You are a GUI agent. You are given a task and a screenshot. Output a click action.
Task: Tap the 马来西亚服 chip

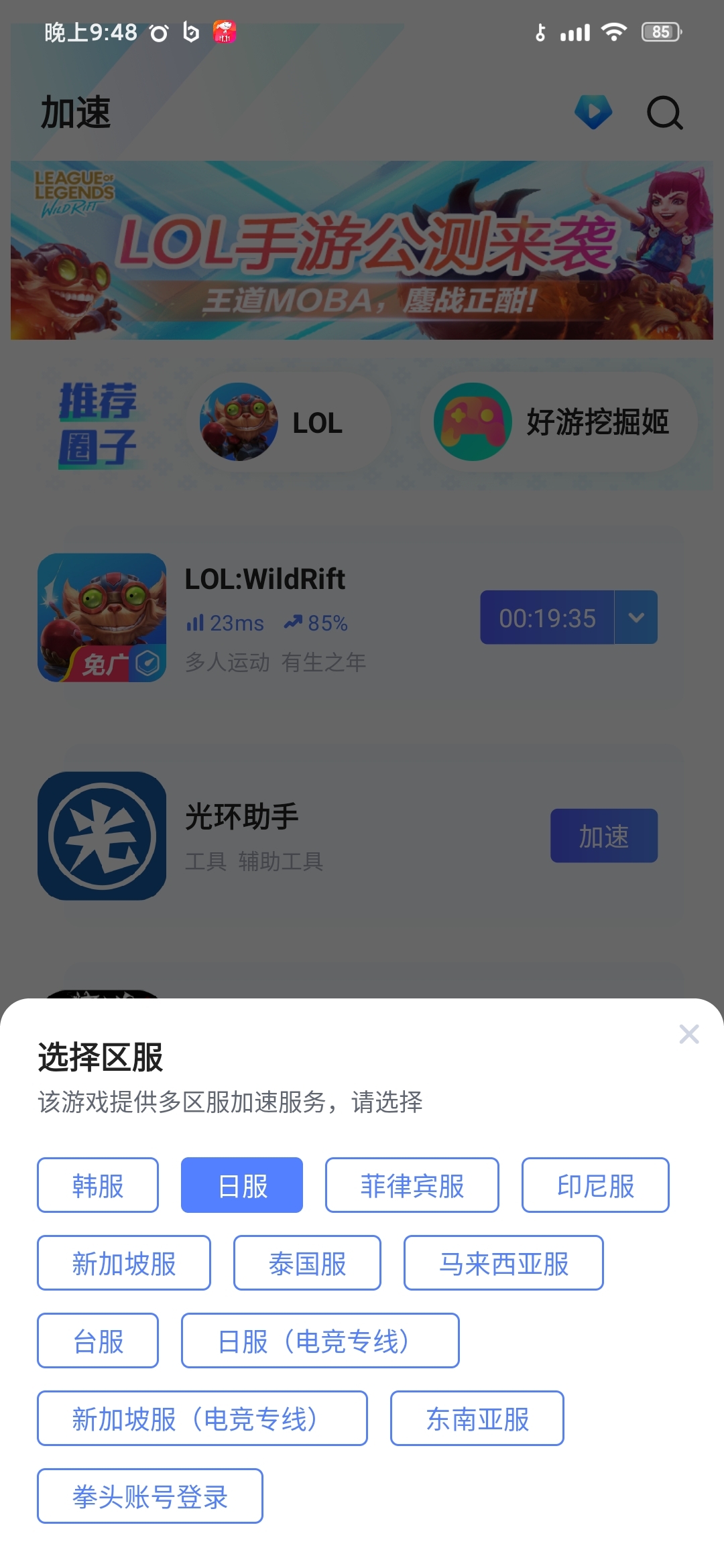[503, 1262]
